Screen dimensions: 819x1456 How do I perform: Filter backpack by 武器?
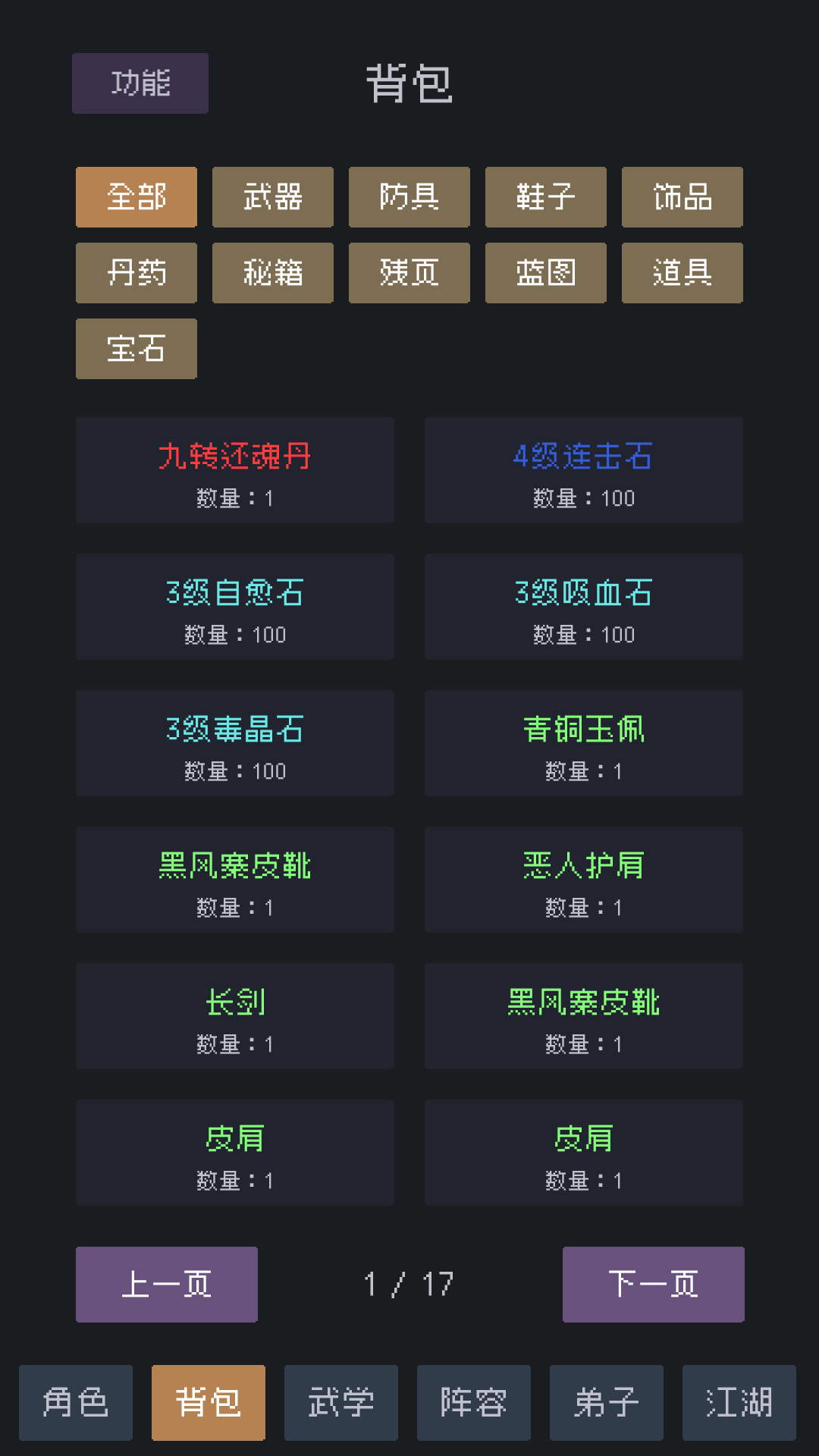pyautogui.click(x=272, y=196)
